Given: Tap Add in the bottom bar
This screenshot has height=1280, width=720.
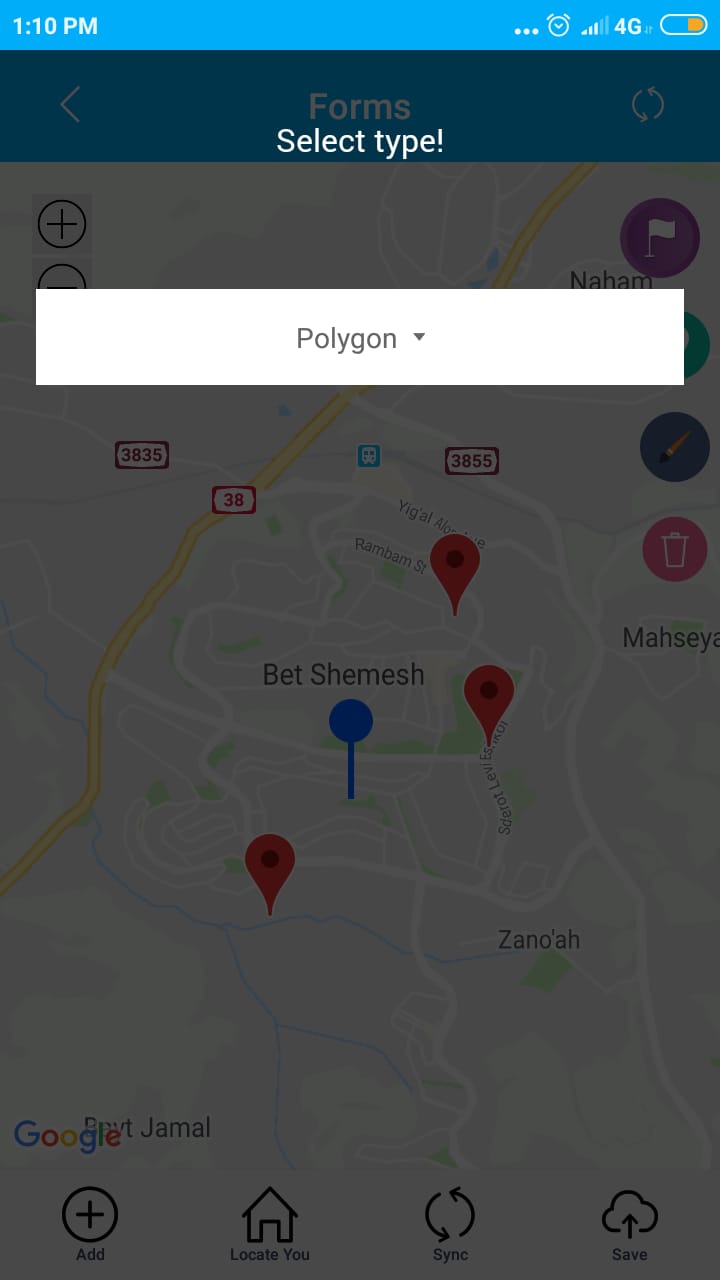Looking at the screenshot, I should coord(90,1224).
